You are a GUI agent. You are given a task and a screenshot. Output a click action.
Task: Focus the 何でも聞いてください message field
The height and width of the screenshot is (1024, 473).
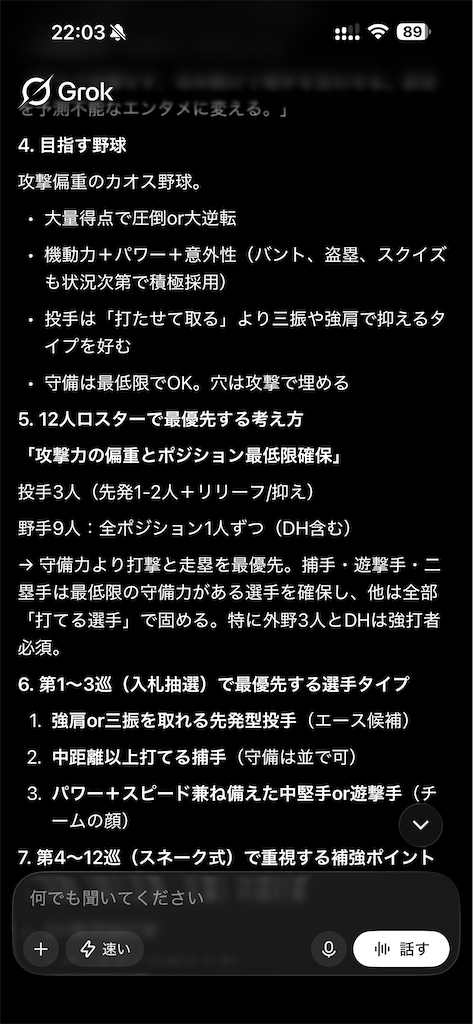pyautogui.click(x=236, y=898)
